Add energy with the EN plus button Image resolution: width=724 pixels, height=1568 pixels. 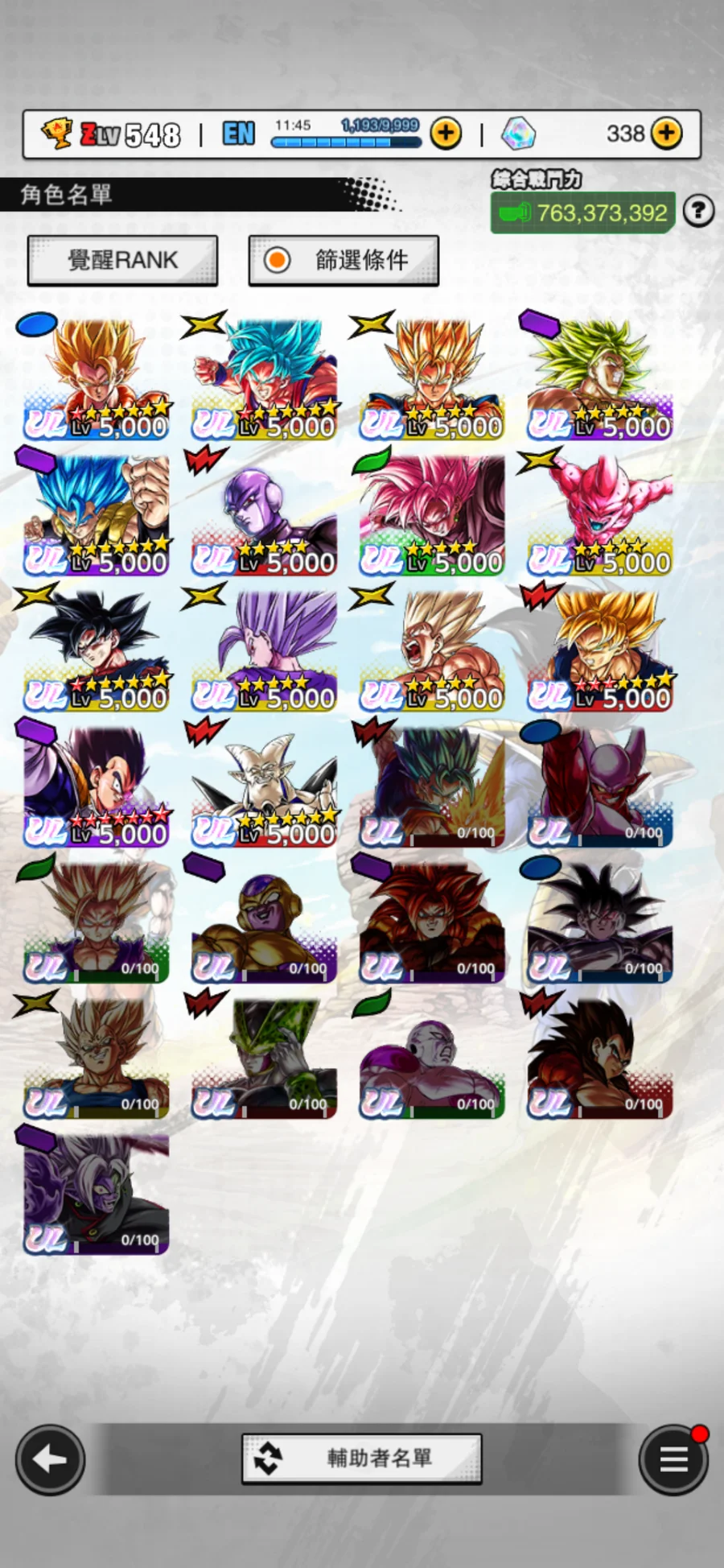coord(446,134)
